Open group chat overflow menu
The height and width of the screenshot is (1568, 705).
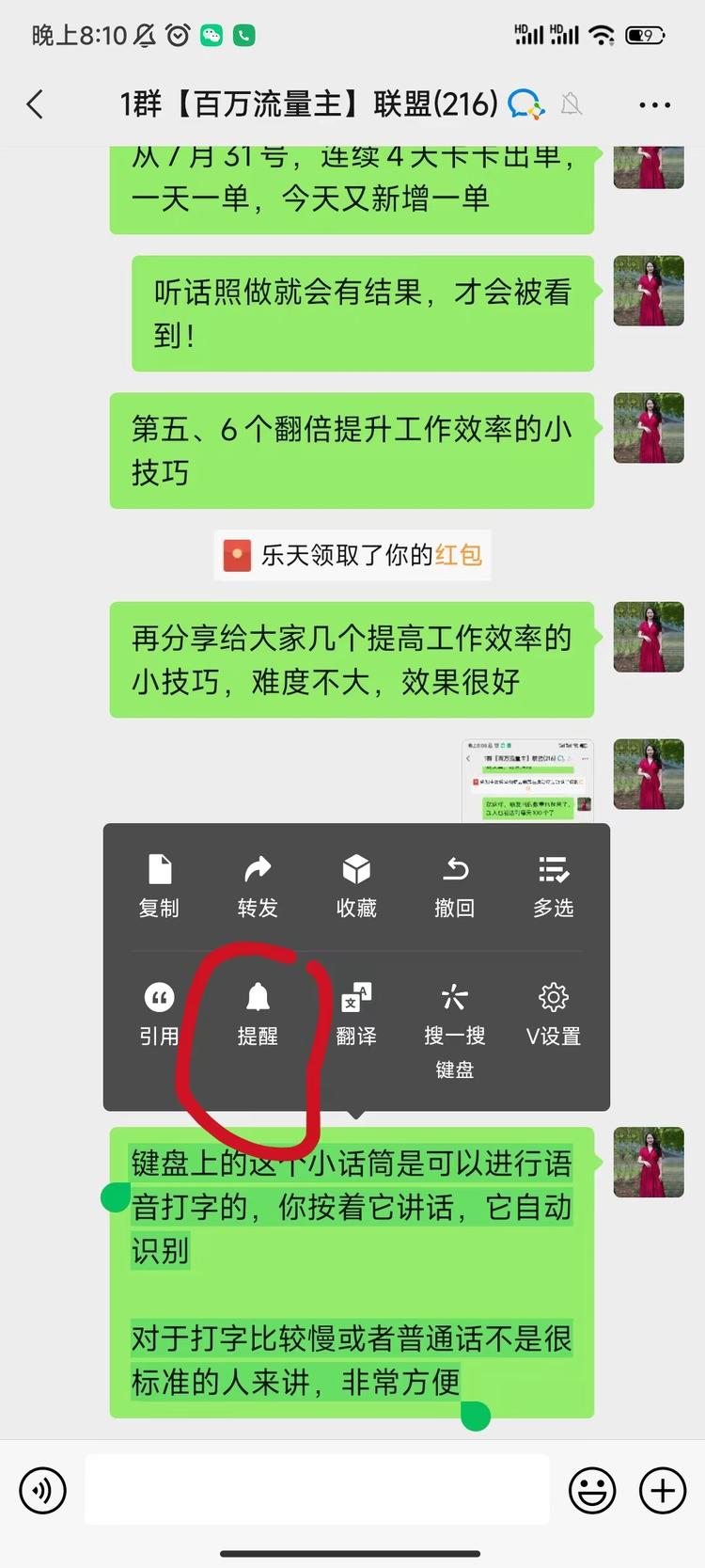[x=654, y=104]
